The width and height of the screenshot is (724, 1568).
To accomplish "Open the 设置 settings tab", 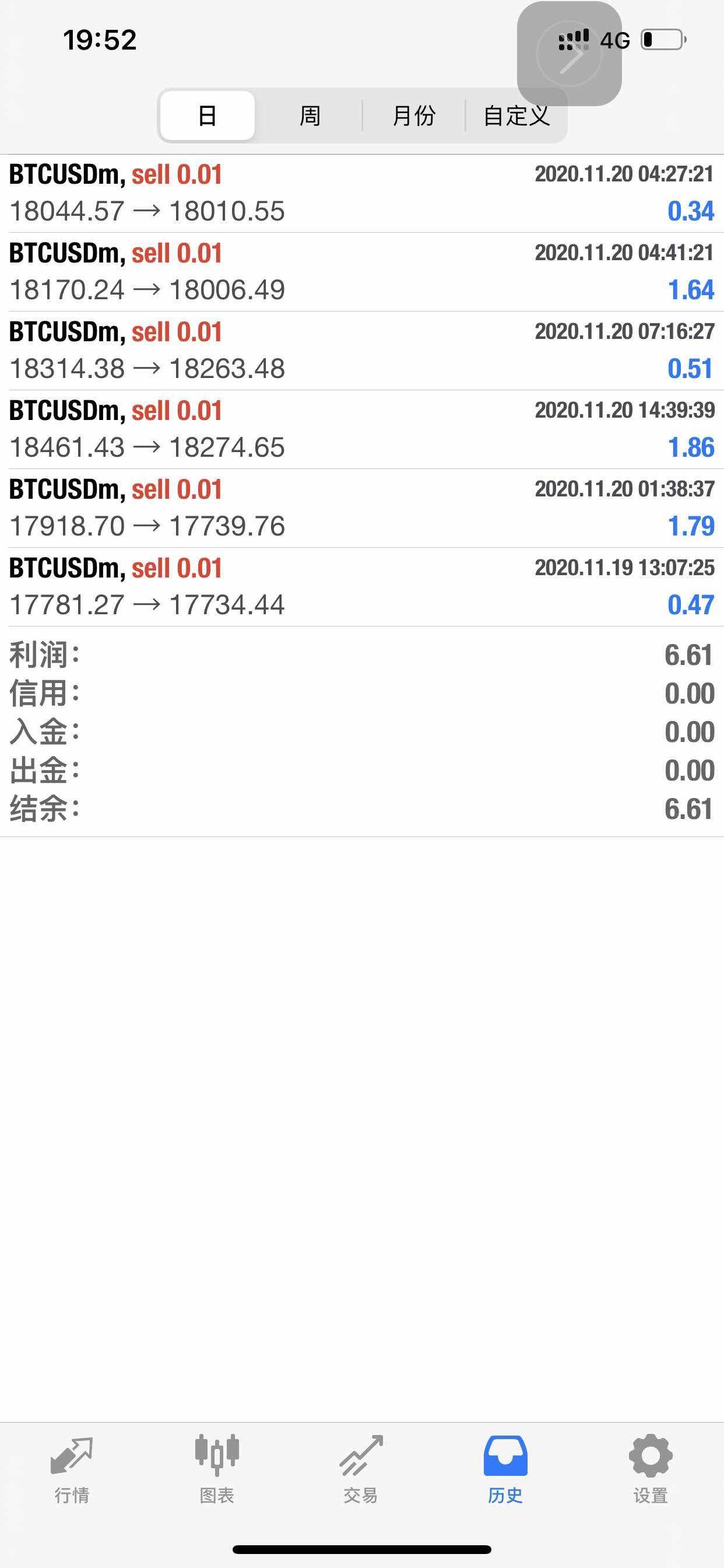I will pos(651,1469).
